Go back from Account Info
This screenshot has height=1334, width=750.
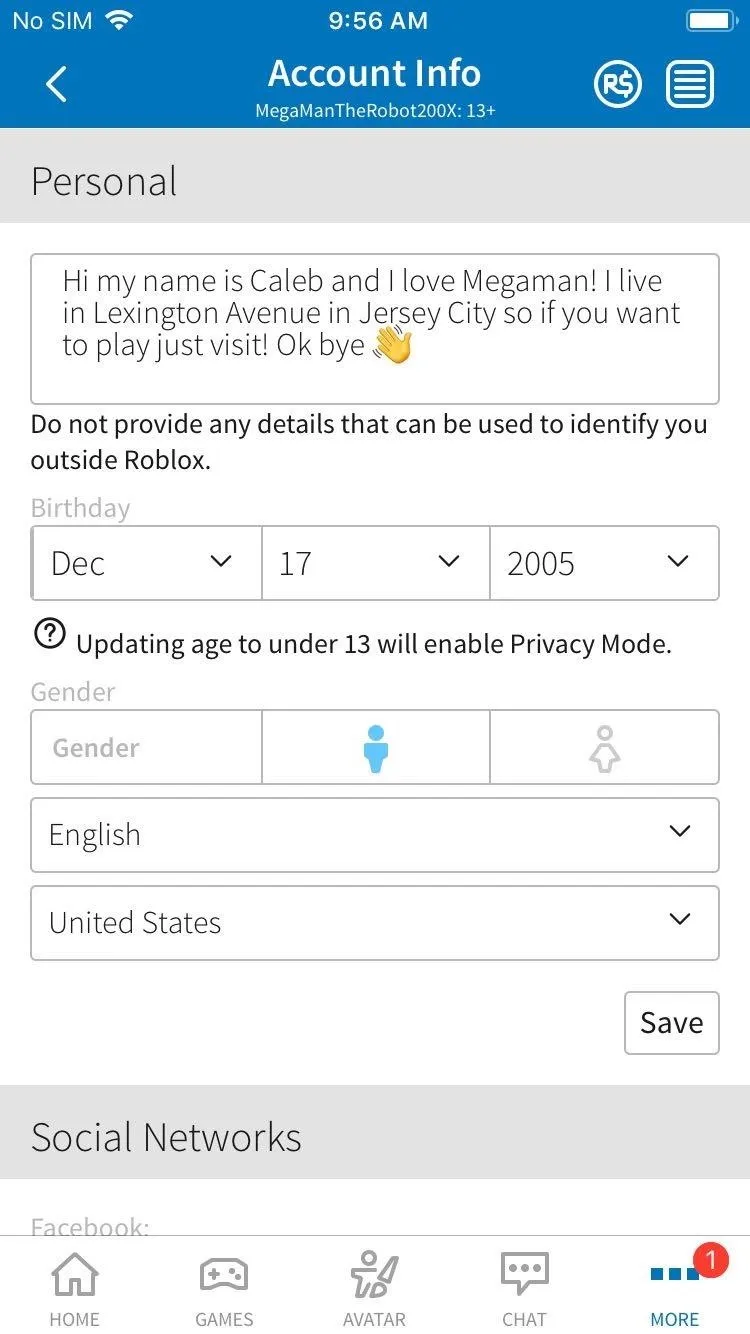pyautogui.click(x=57, y=84)
